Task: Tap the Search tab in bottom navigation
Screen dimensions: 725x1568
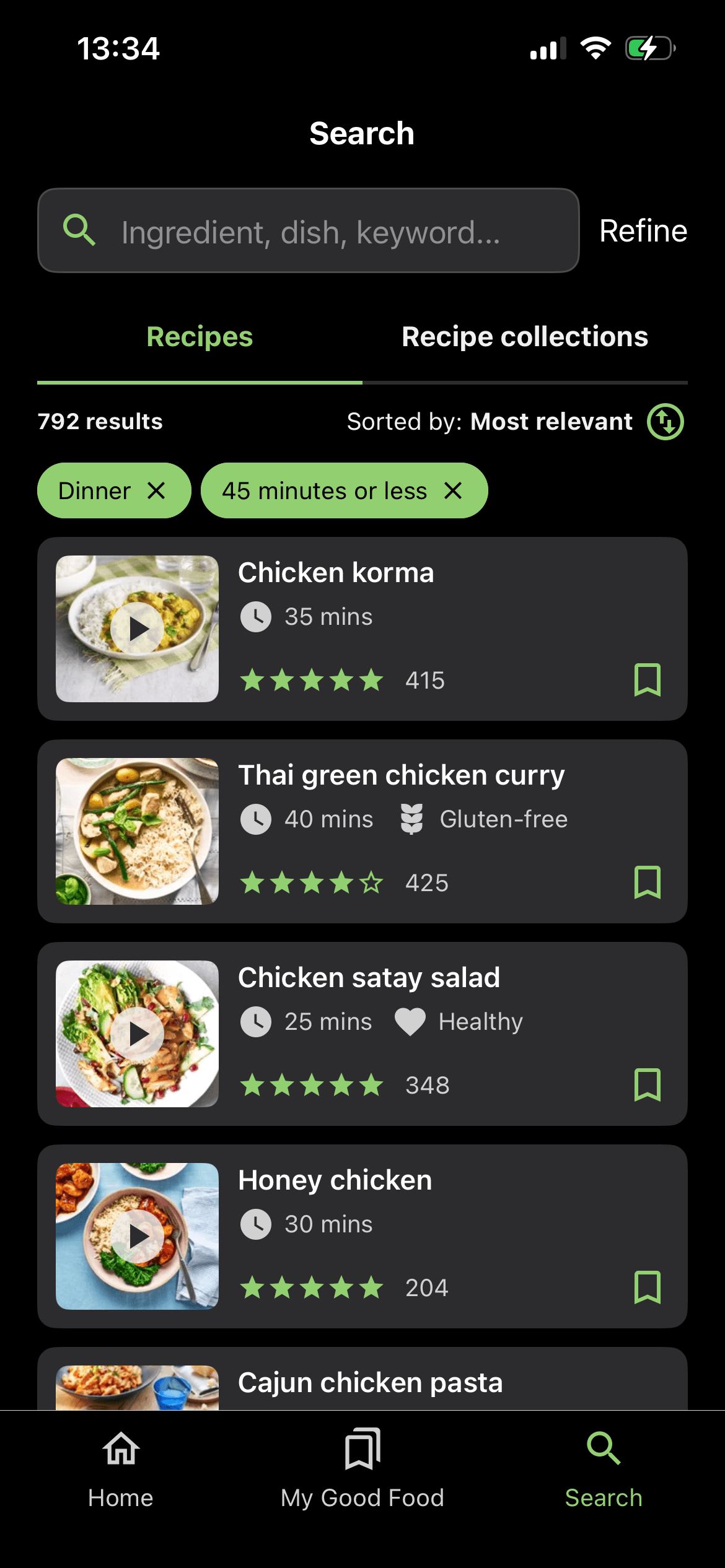Action: point(604,1468)
